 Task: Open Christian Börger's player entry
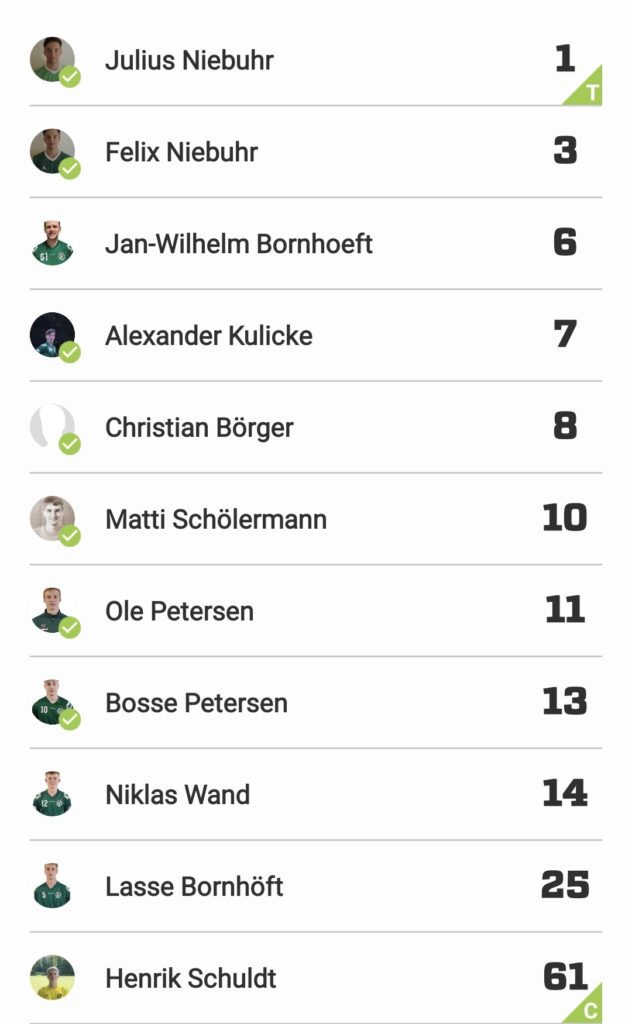(199, 428)
